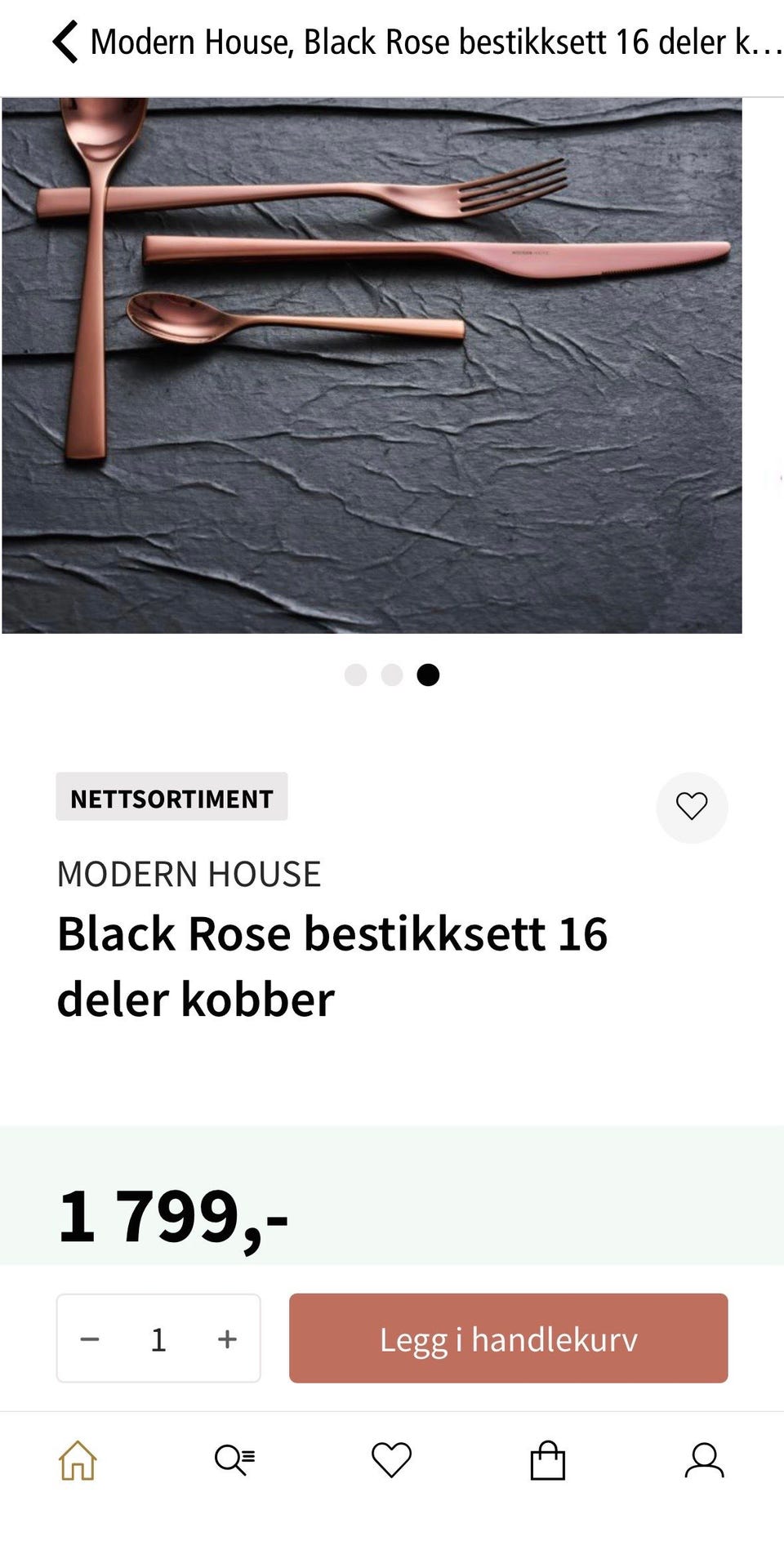784x1568 pixels.
Task: Go back using the top arrow
Action: click(x=65, y=42)
